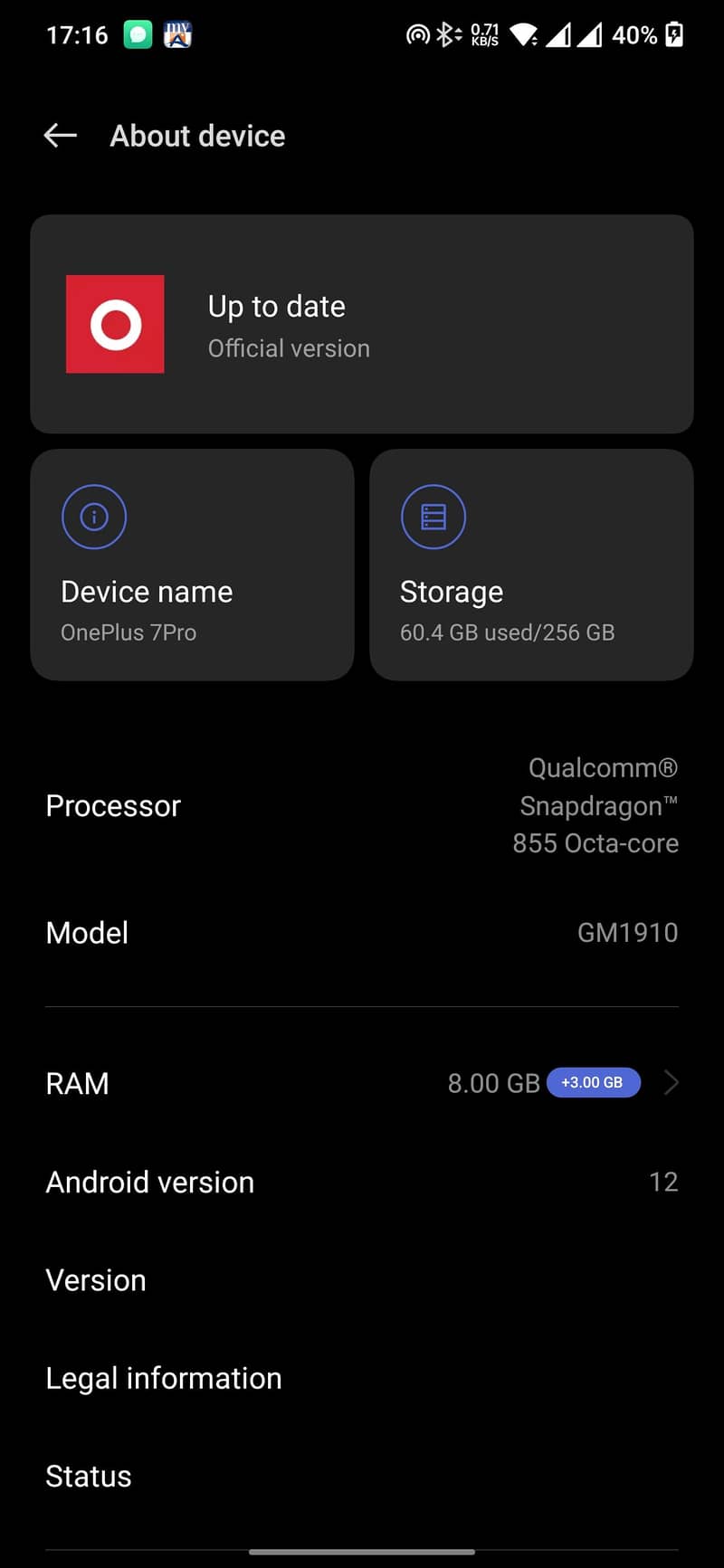
Task: Tap the storage drive icon above Storage
Action: 433,516
